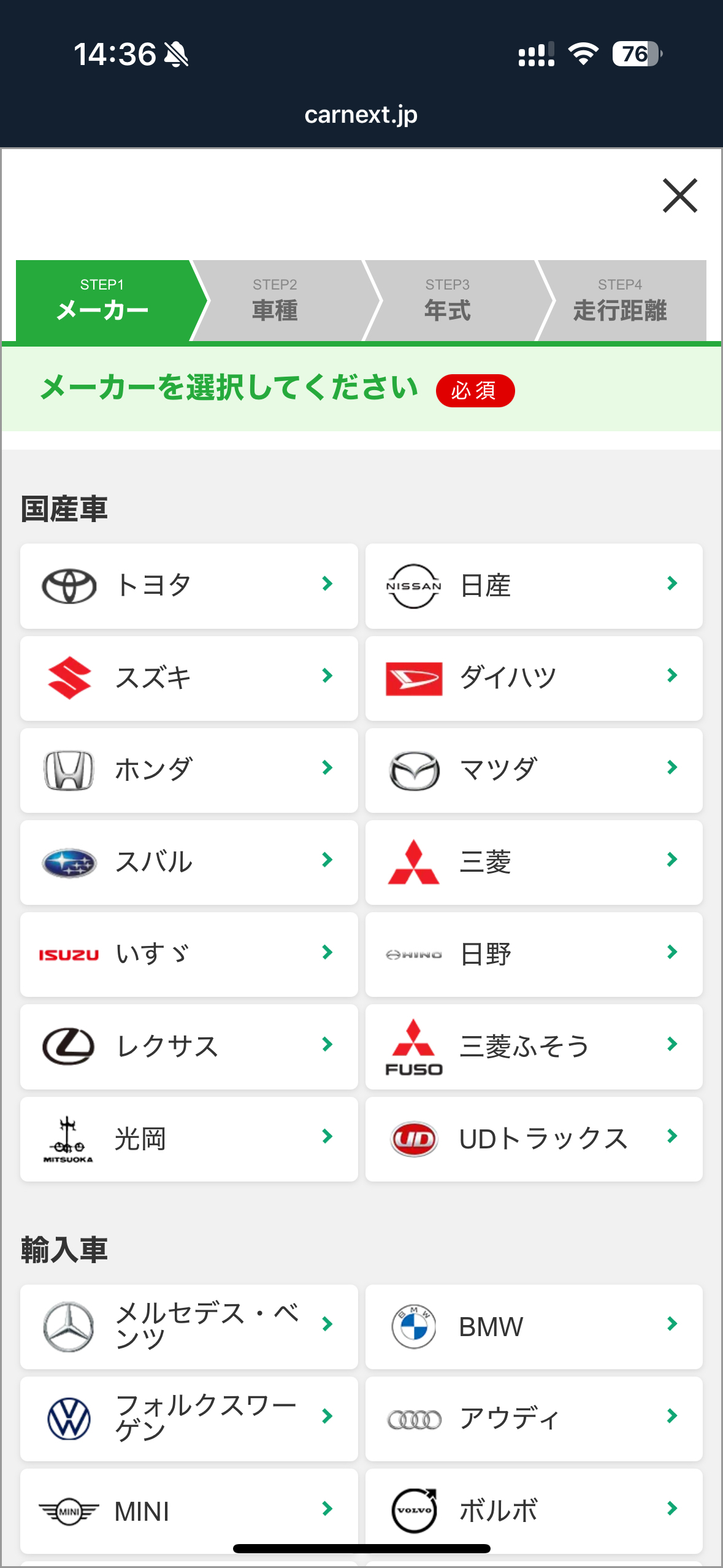This screenshot has width=723, height=1568.
Task: Select the 日野 option
Action: click(534, 954)
